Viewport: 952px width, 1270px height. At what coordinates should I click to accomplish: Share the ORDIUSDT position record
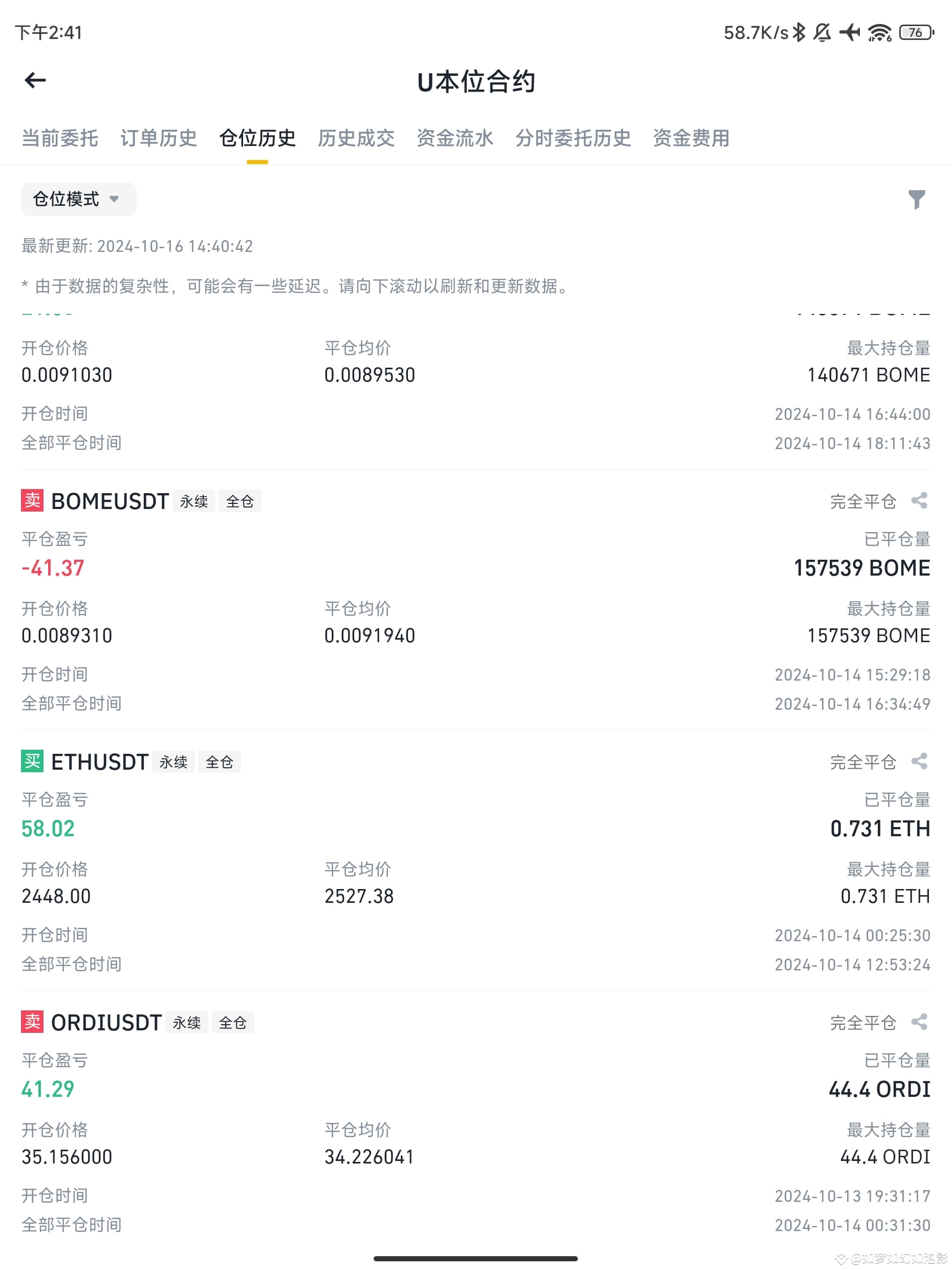tap(920, 1023)
